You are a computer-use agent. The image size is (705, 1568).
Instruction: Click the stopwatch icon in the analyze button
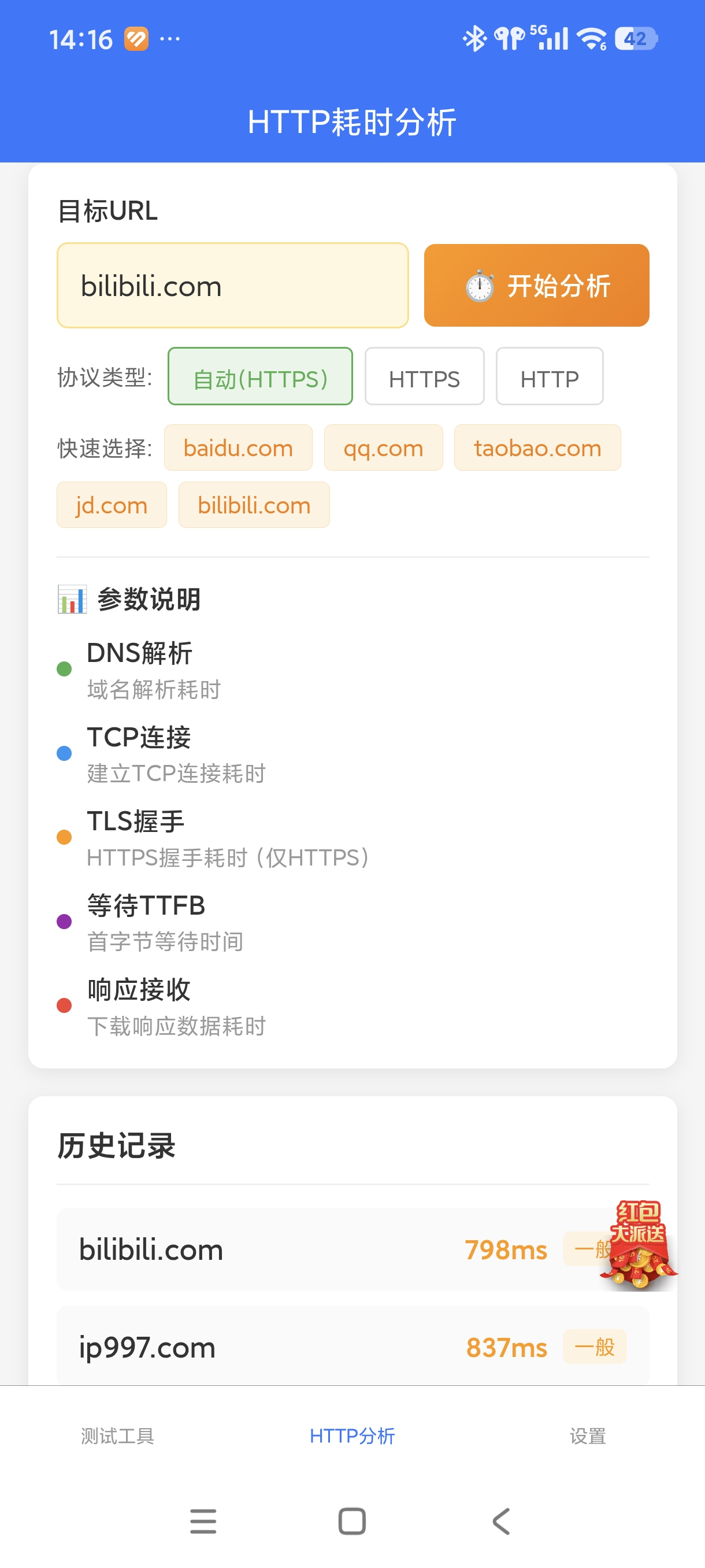(x=479, y=285)
